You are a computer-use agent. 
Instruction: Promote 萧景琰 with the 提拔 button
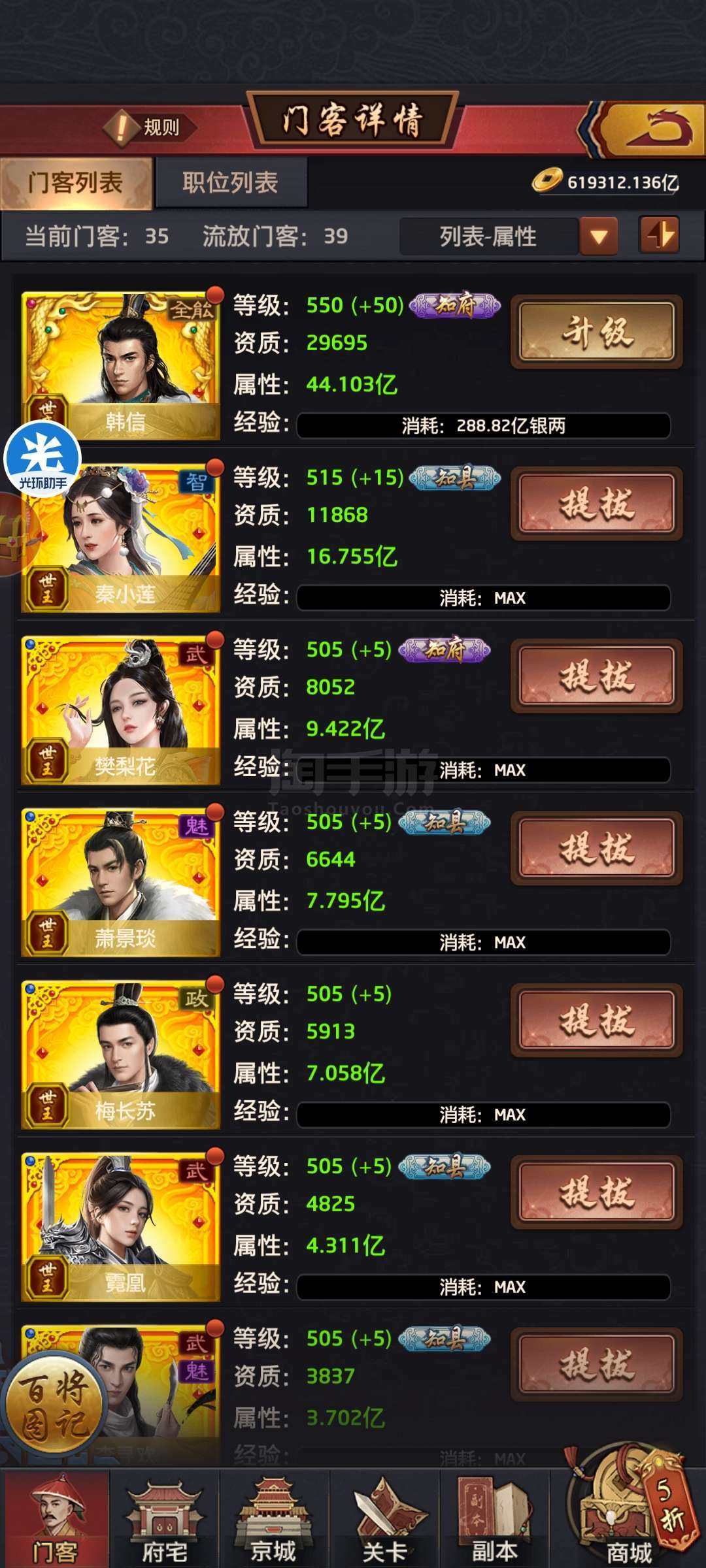[596, 849]
